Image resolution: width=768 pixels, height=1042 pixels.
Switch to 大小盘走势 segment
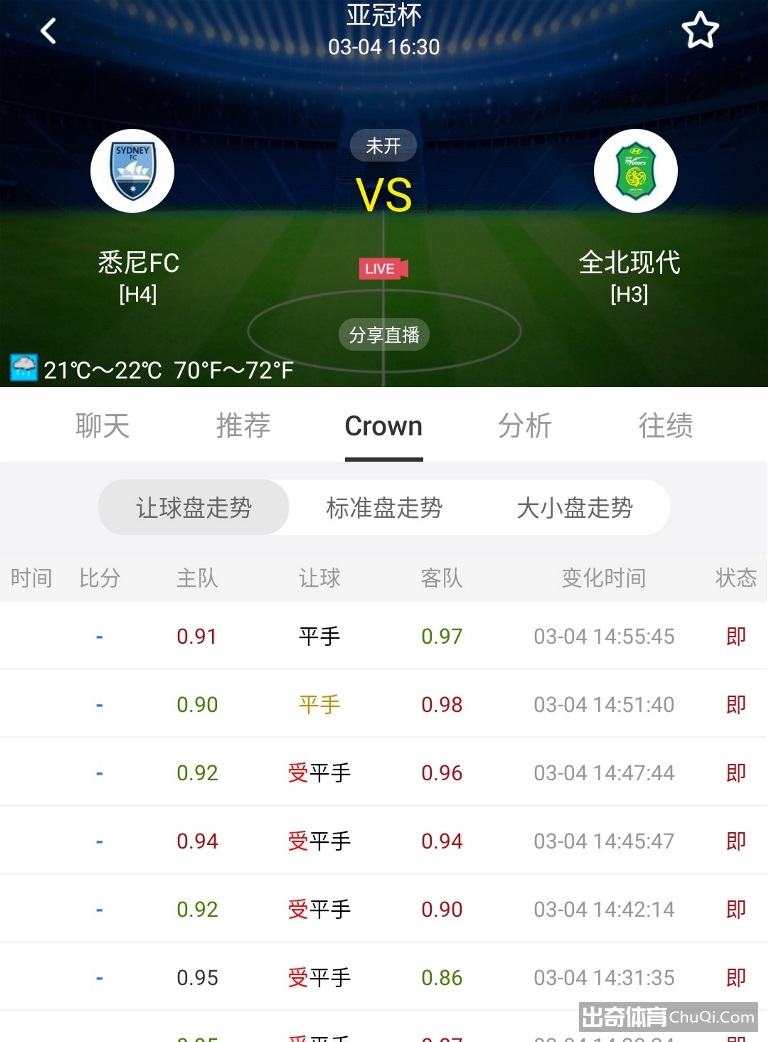[x=574, y=508]
